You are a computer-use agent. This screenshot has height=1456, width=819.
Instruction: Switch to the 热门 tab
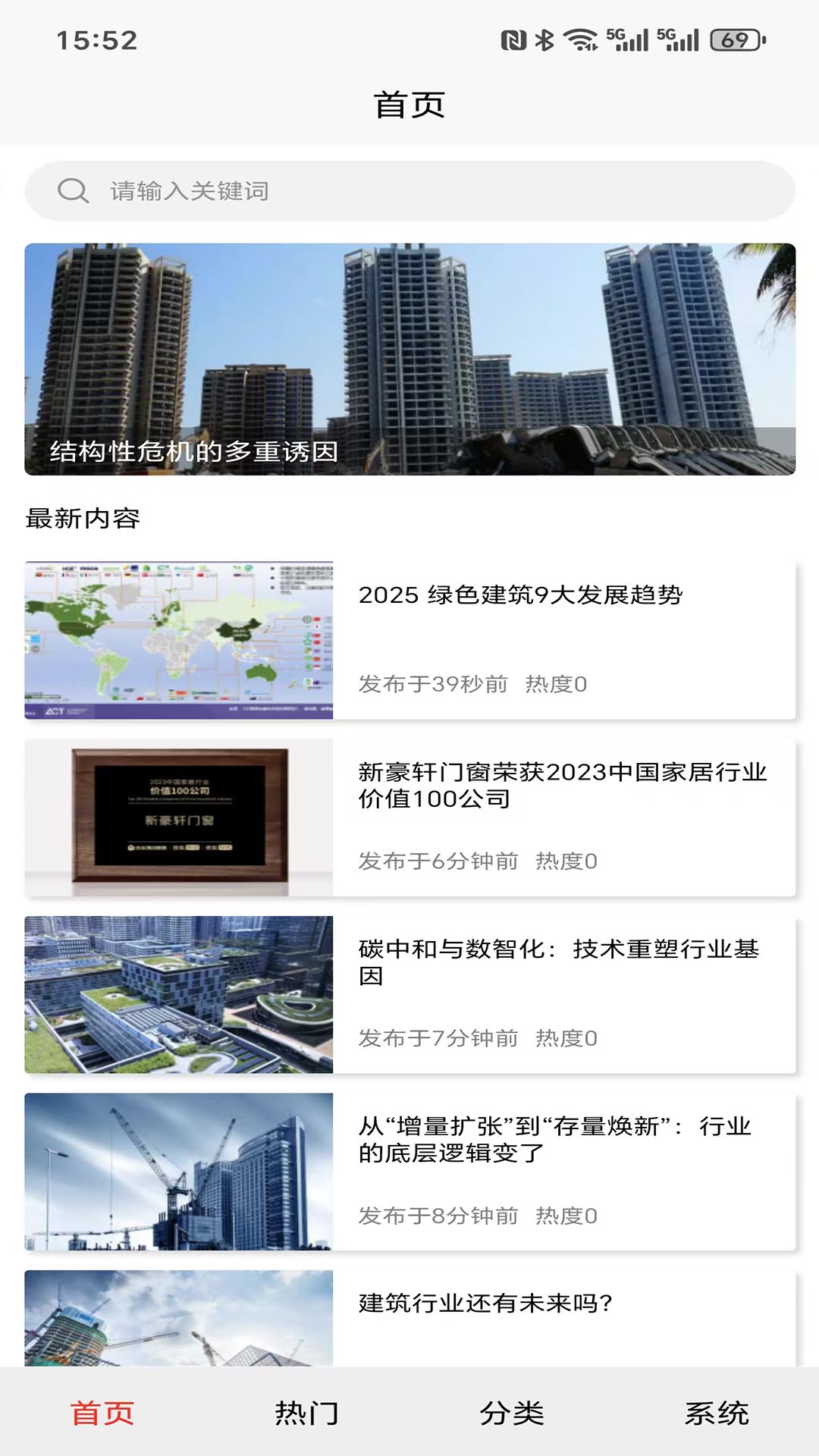tap(307, 1414)
